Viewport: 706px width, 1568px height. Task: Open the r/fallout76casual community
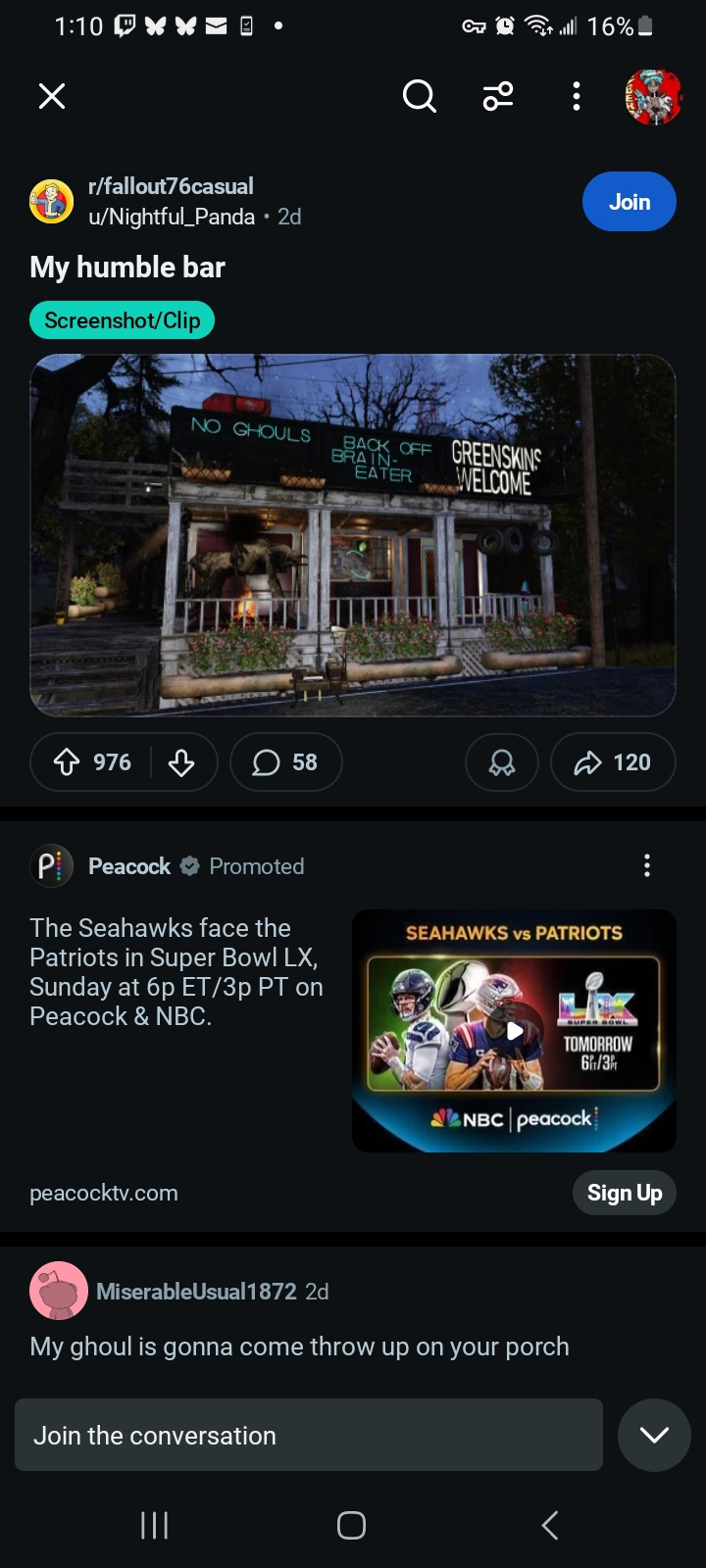click(x=171, y=186)
